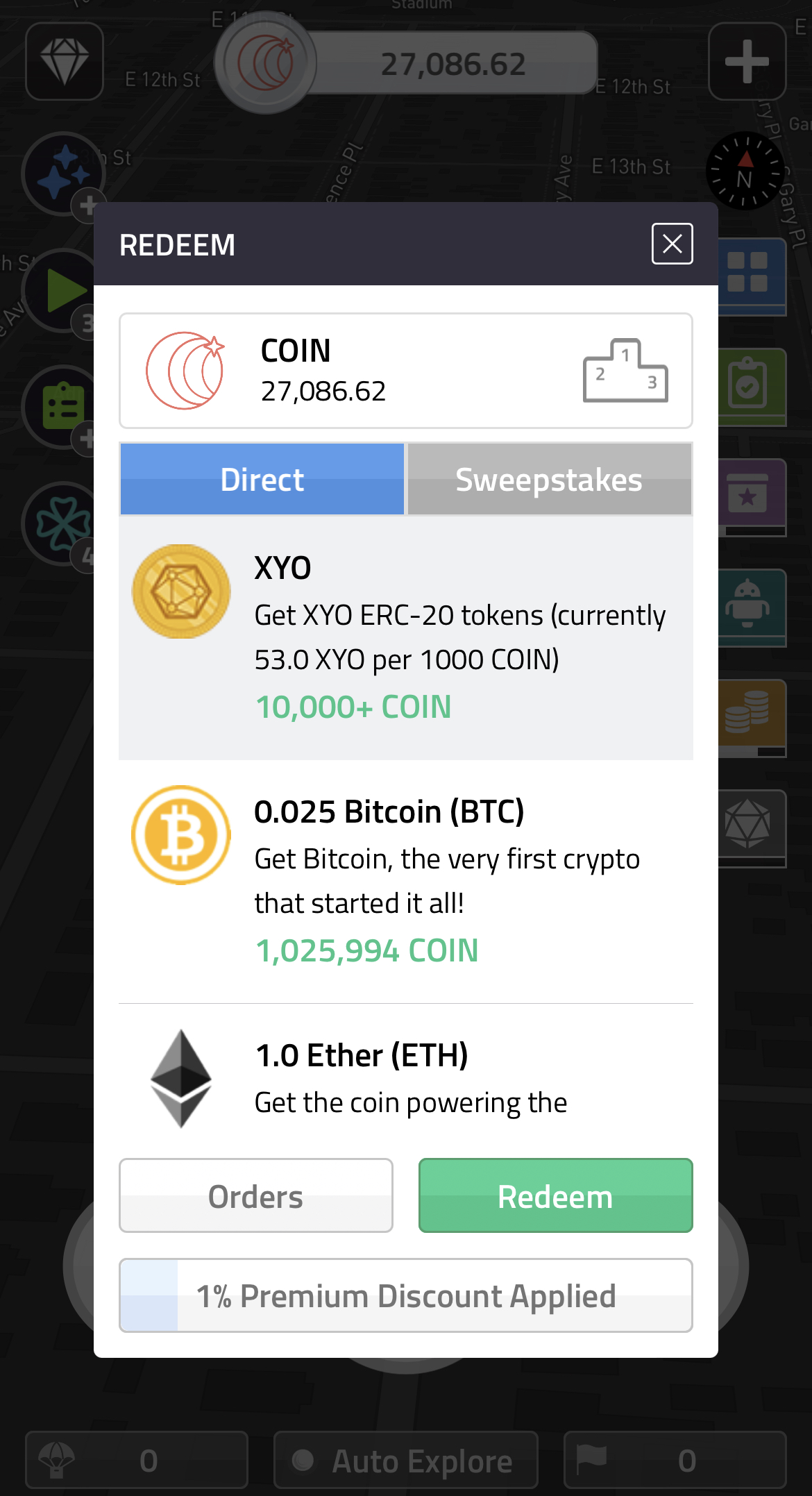Select the 1.0 Ether reward
Image resolution: width=812 pixels, height=1496 pixels.
406,1078
